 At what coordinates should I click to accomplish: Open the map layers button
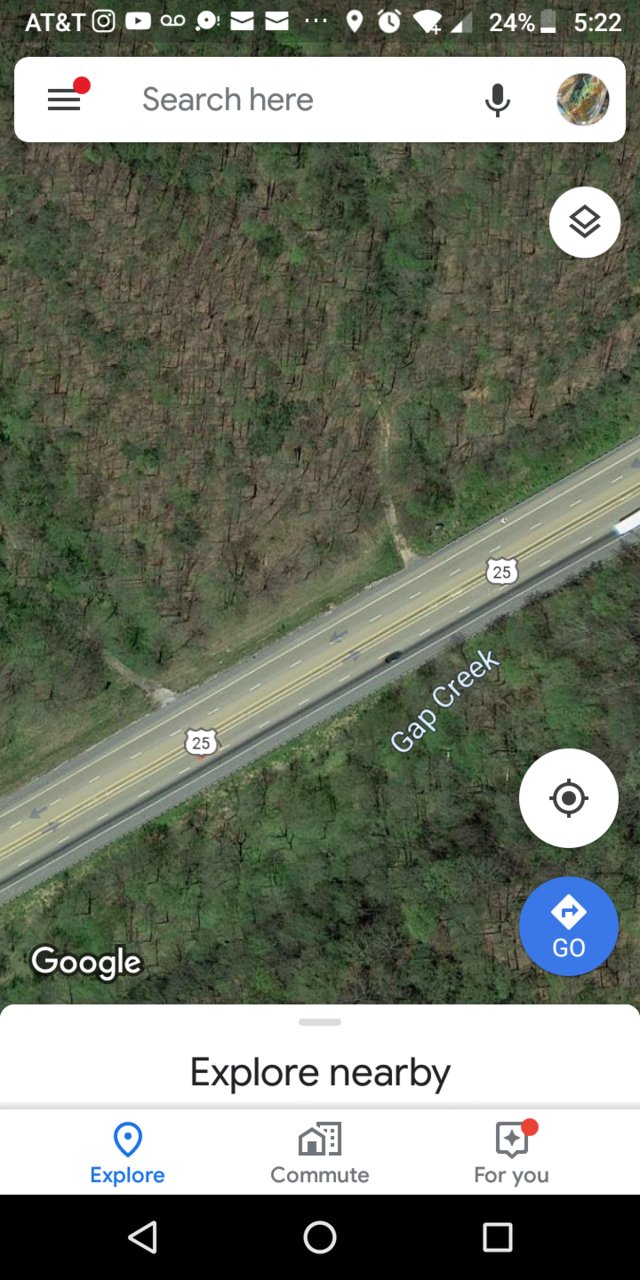pos(585,222)
